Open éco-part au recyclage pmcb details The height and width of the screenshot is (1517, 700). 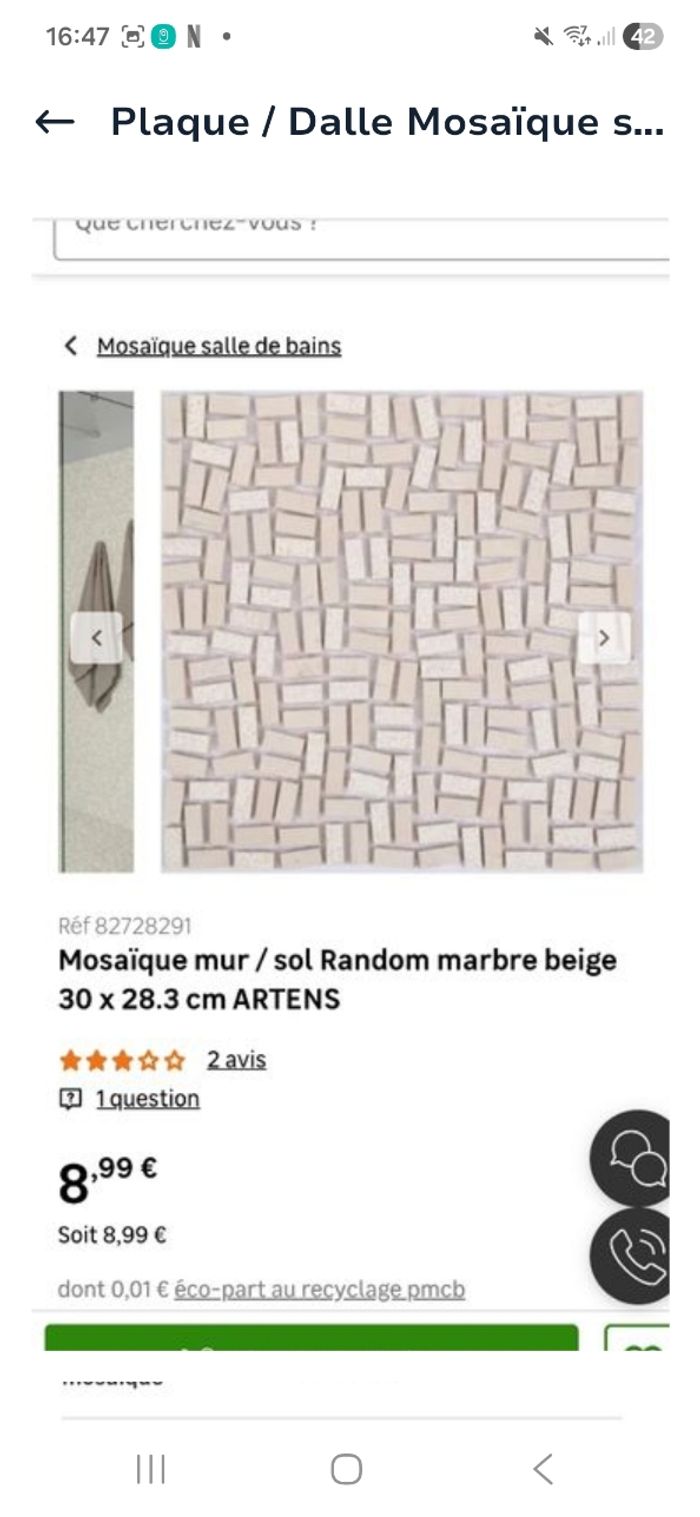tap(319, 1289)
